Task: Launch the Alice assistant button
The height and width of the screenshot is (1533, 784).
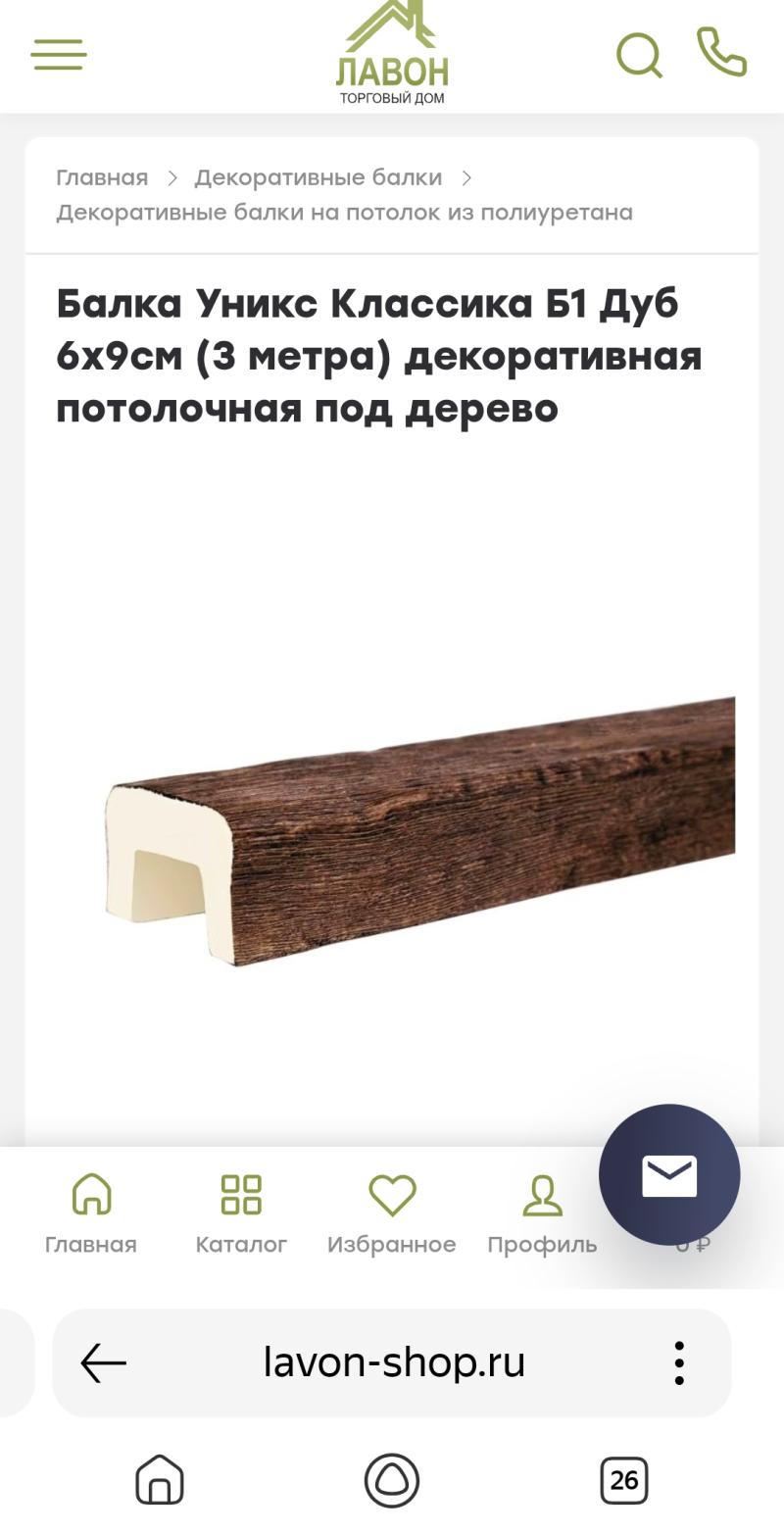Action: click(392, 1479)
